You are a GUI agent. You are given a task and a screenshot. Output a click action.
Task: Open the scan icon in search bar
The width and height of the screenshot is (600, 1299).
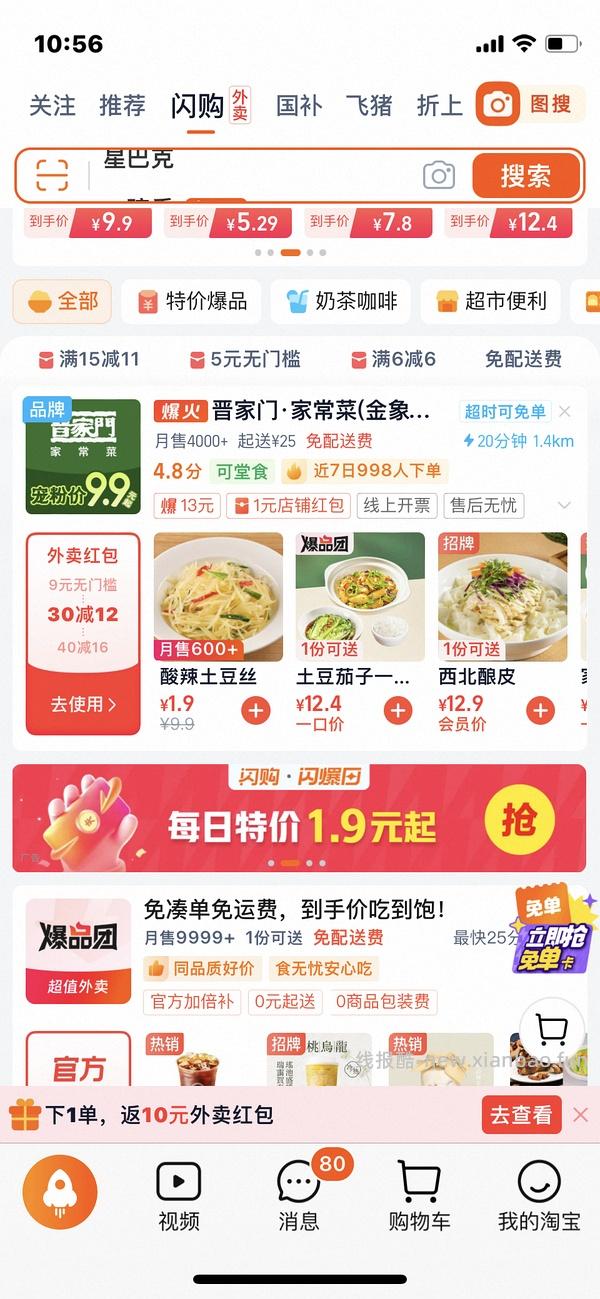[x=52, y=176]
